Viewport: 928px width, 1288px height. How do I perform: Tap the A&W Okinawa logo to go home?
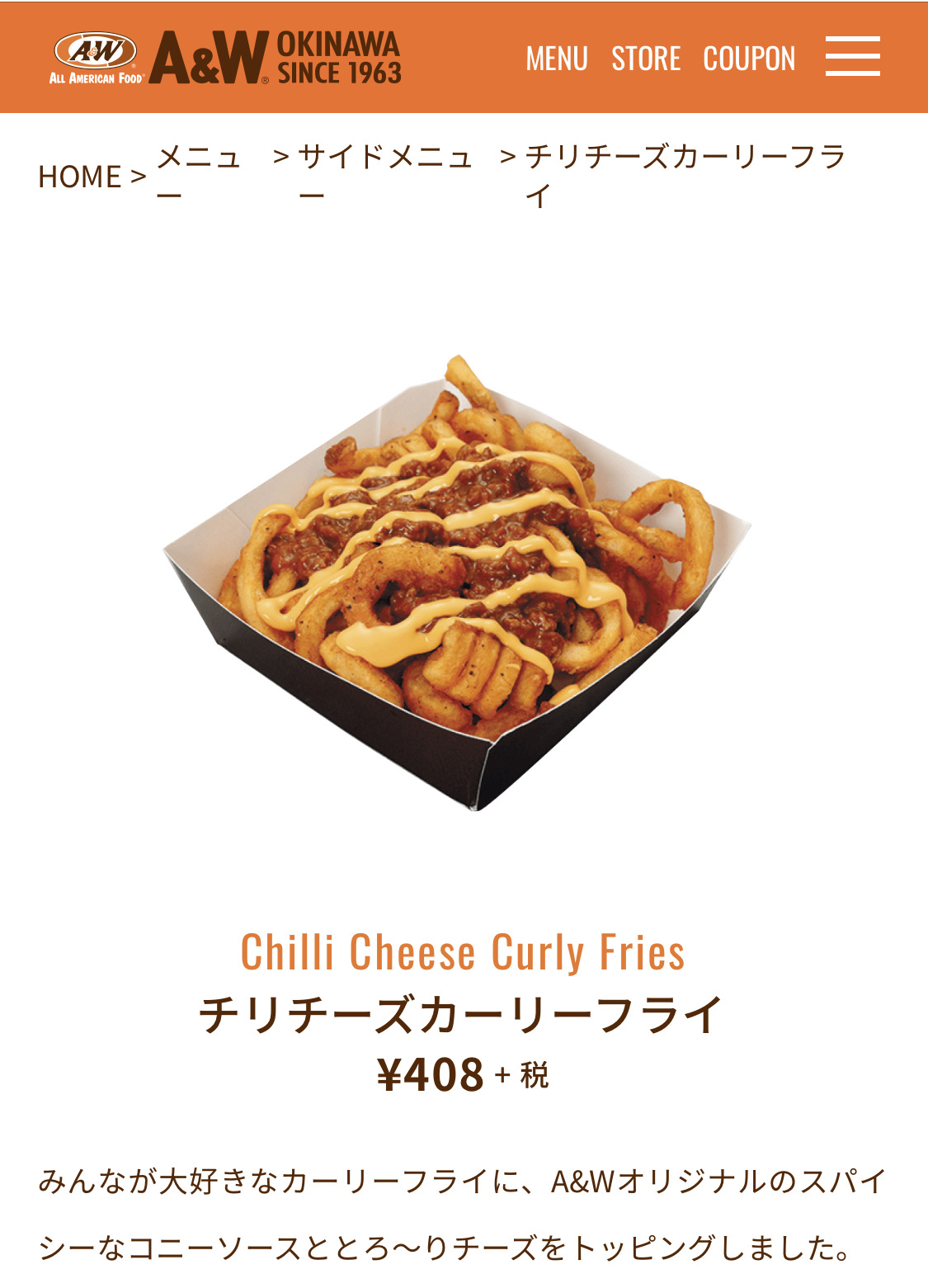click(225, 58)
